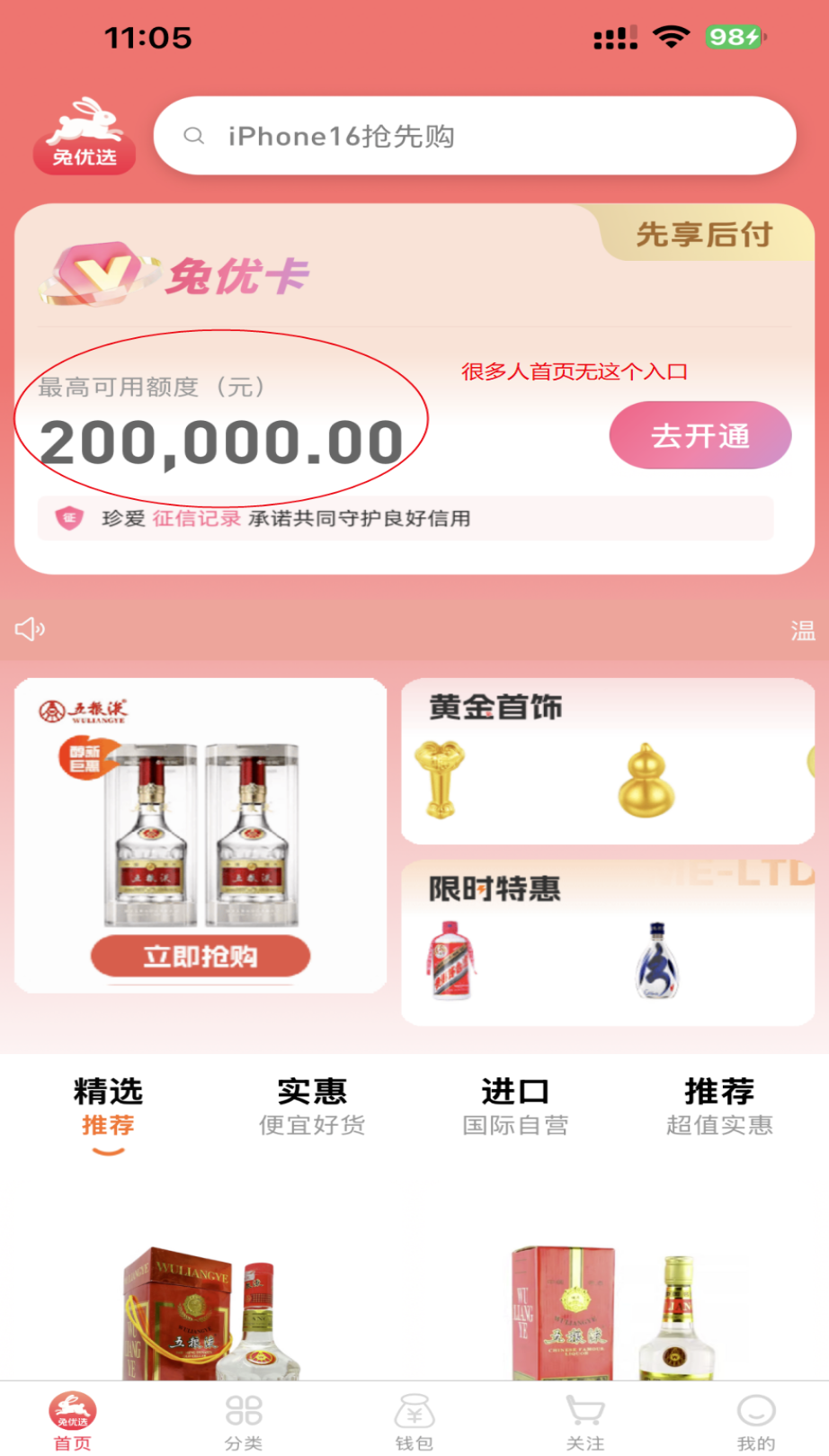
Task: Open the 限时特惠 card
Action: 607,942
